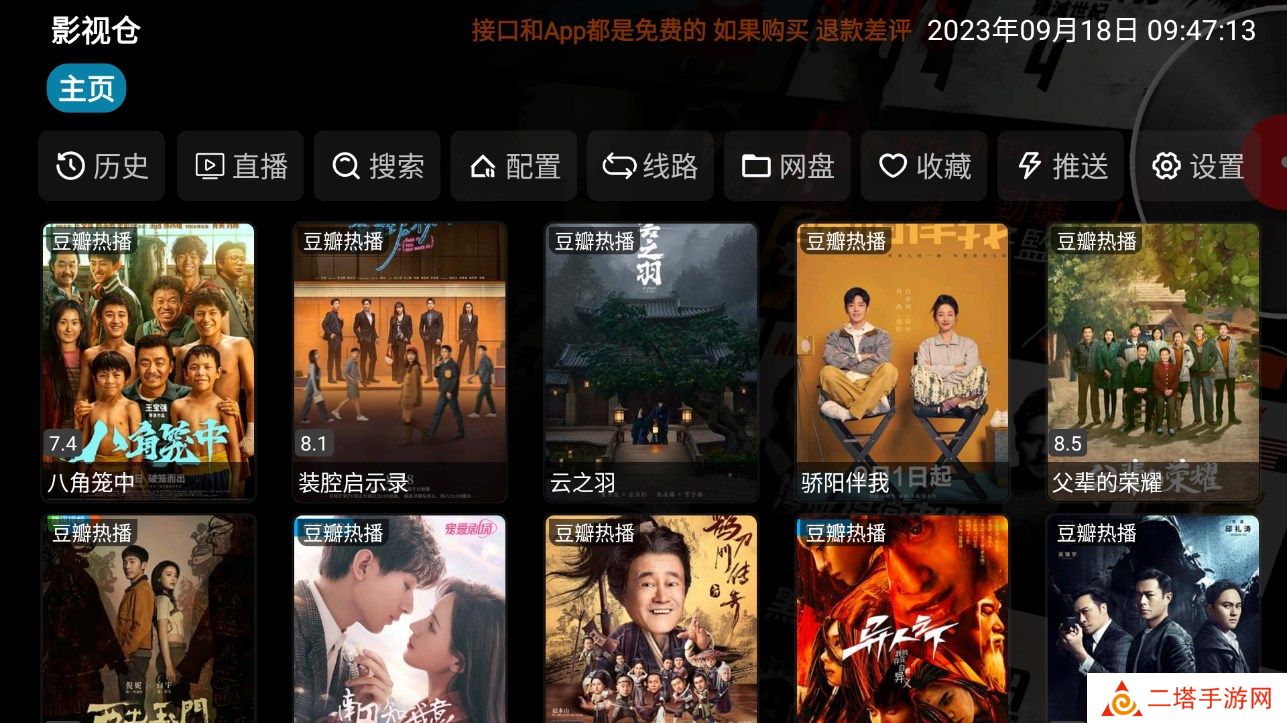Viewport: 1287px width, 723px height.
Task: Open 设置 settings
Action: pos(1197,166)
